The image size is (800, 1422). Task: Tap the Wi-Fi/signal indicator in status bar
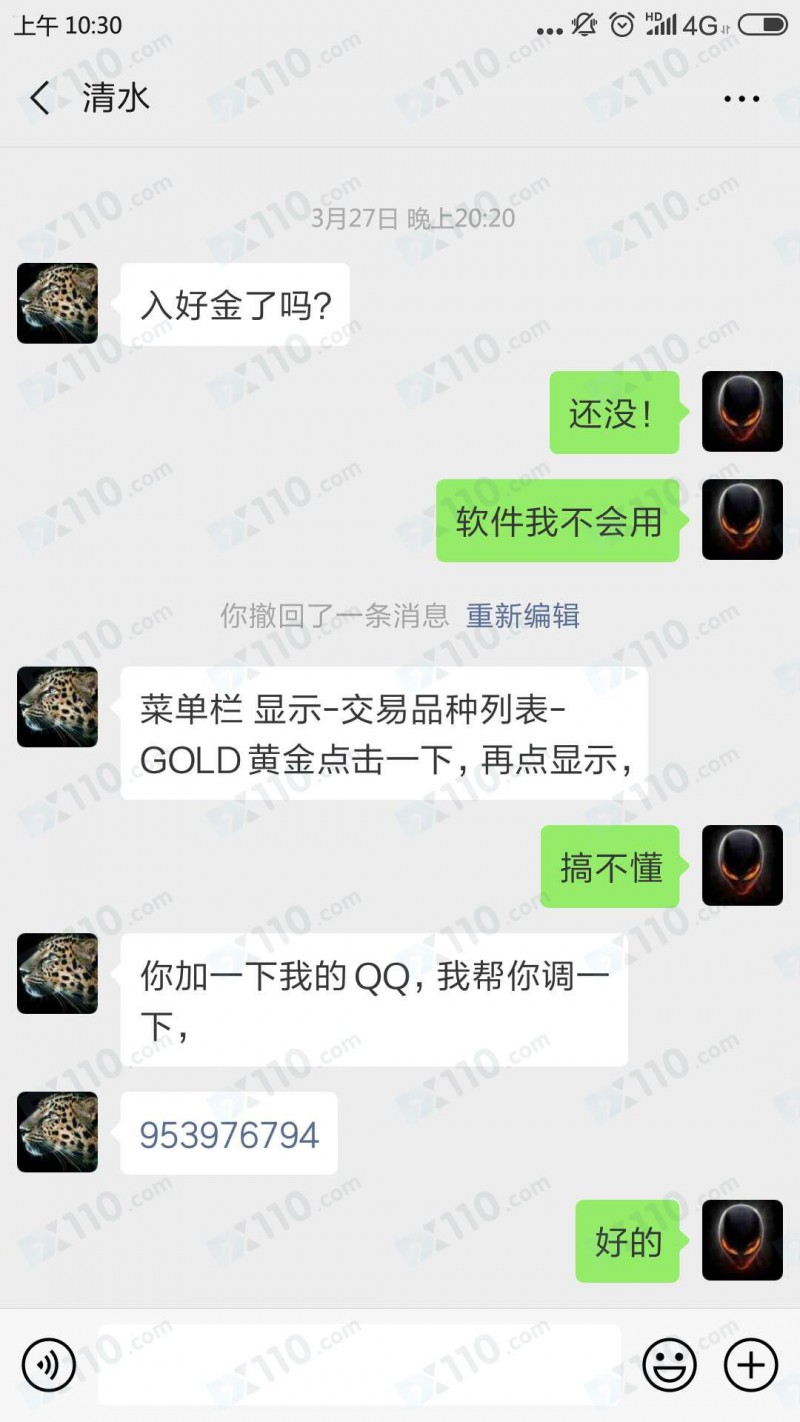tap(660, 25)
